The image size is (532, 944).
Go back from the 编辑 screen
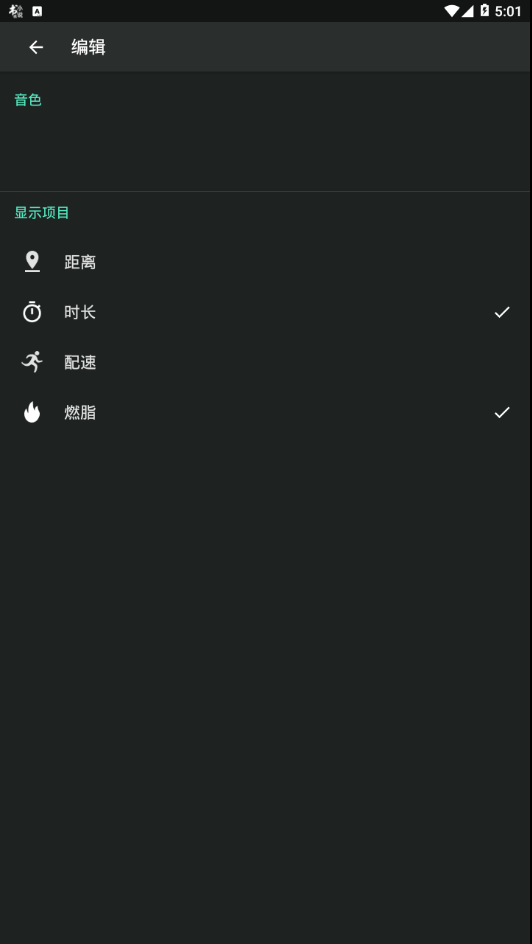coord(36,47)
